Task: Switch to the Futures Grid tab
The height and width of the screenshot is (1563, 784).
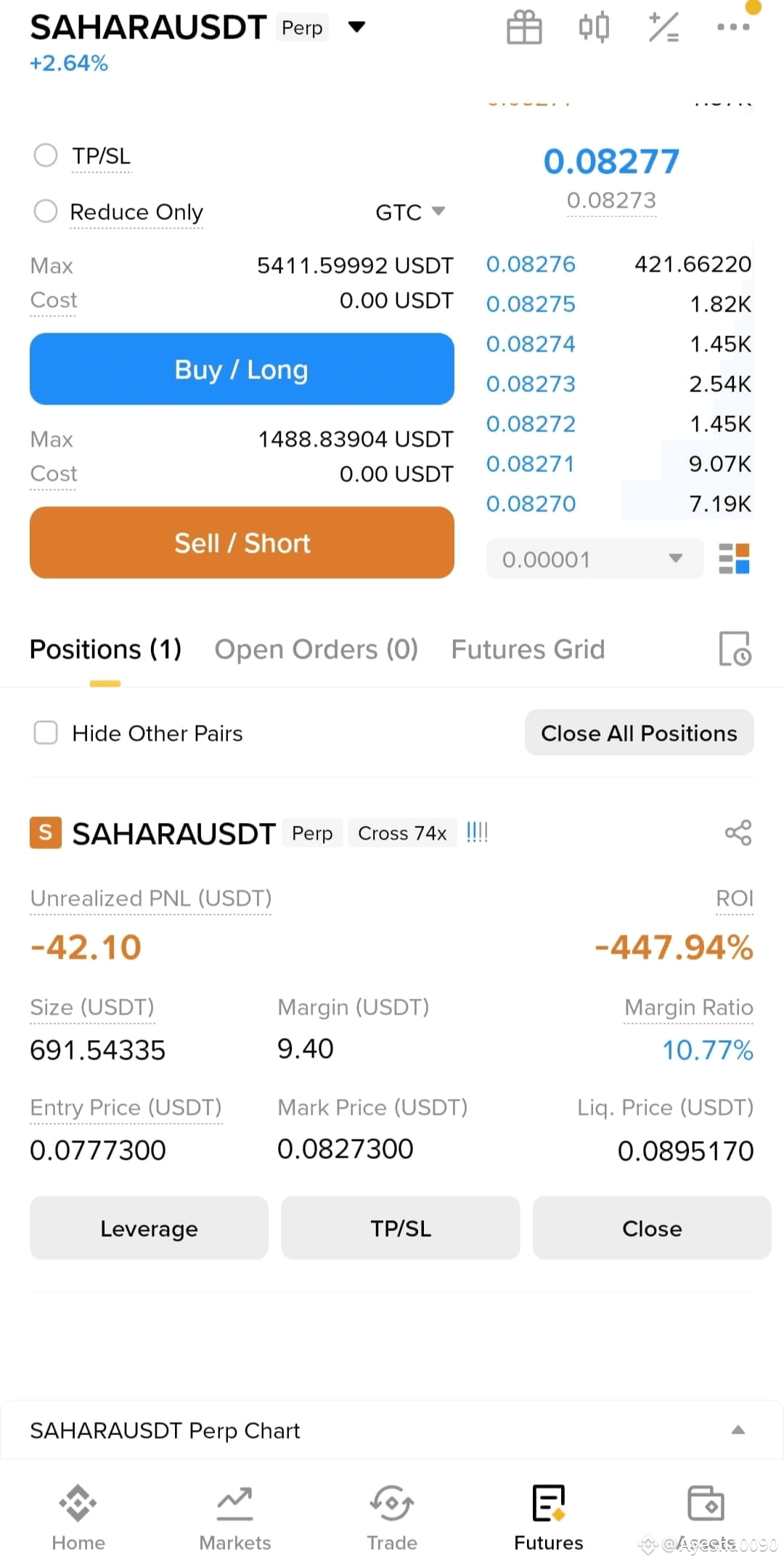Action: tap(528, 649)
